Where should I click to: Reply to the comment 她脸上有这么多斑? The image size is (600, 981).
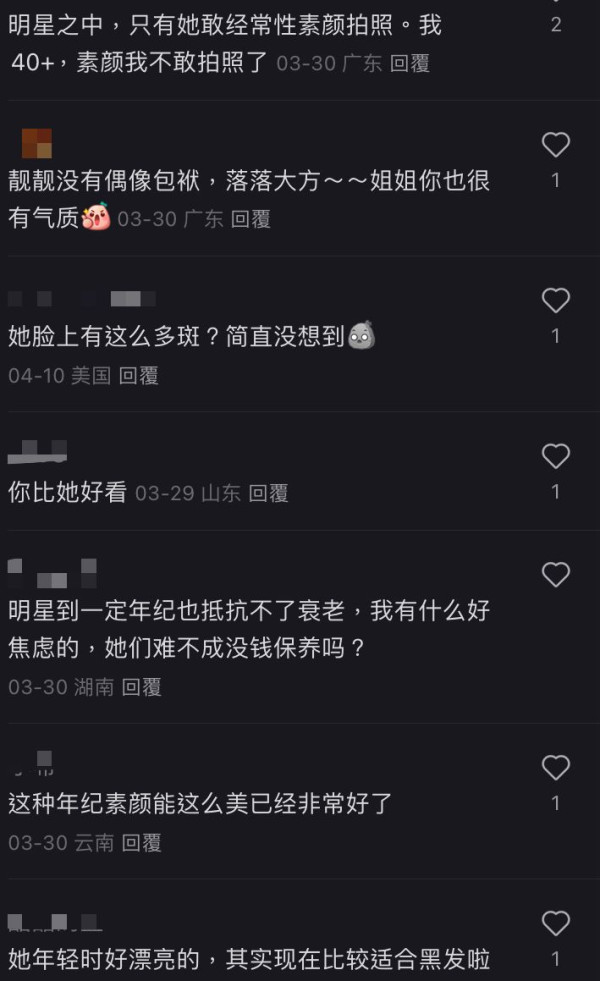pyautogui.click(x=139, y=376)
